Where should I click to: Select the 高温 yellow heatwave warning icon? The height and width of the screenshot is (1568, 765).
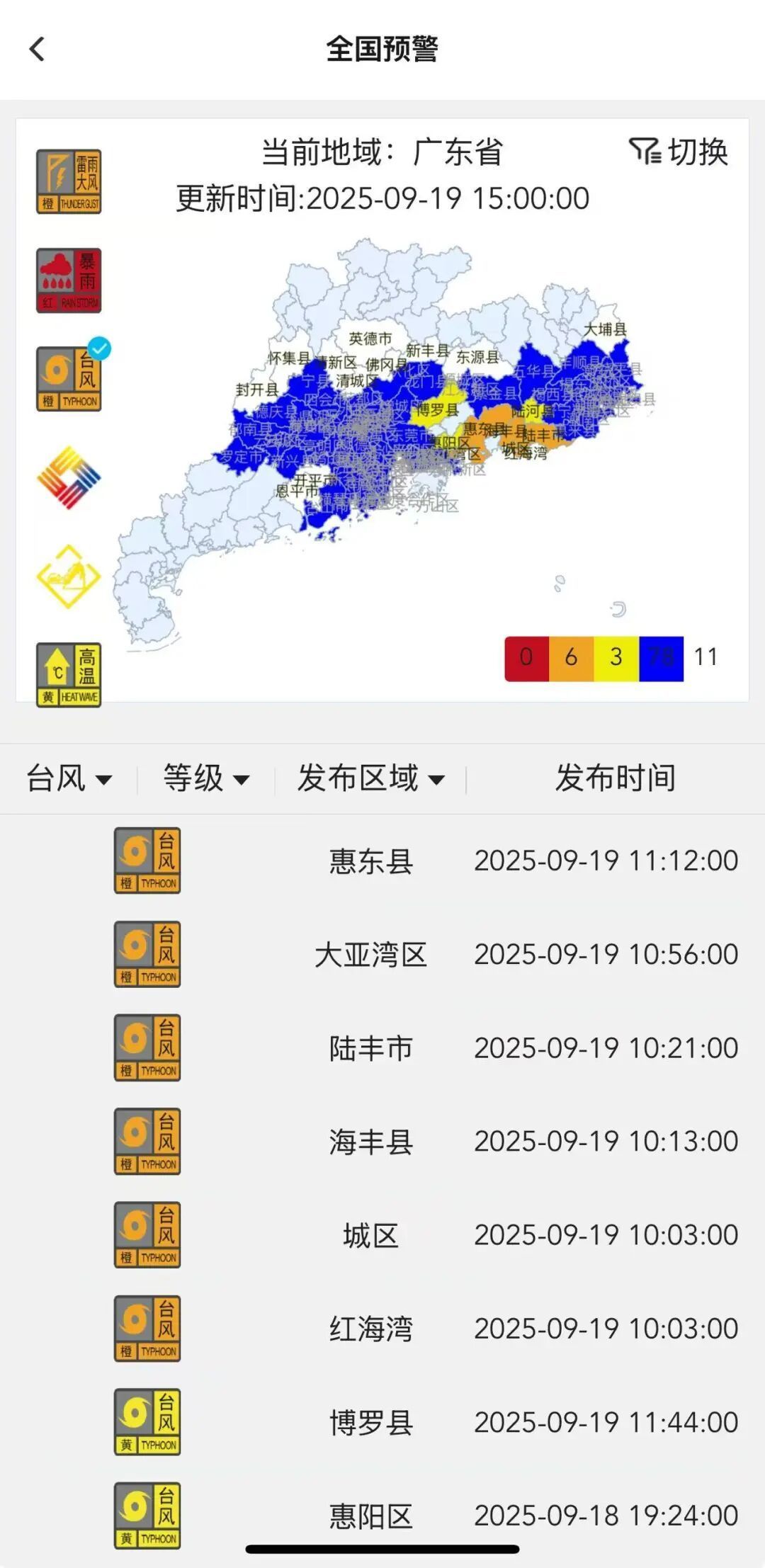coord(69,675)
